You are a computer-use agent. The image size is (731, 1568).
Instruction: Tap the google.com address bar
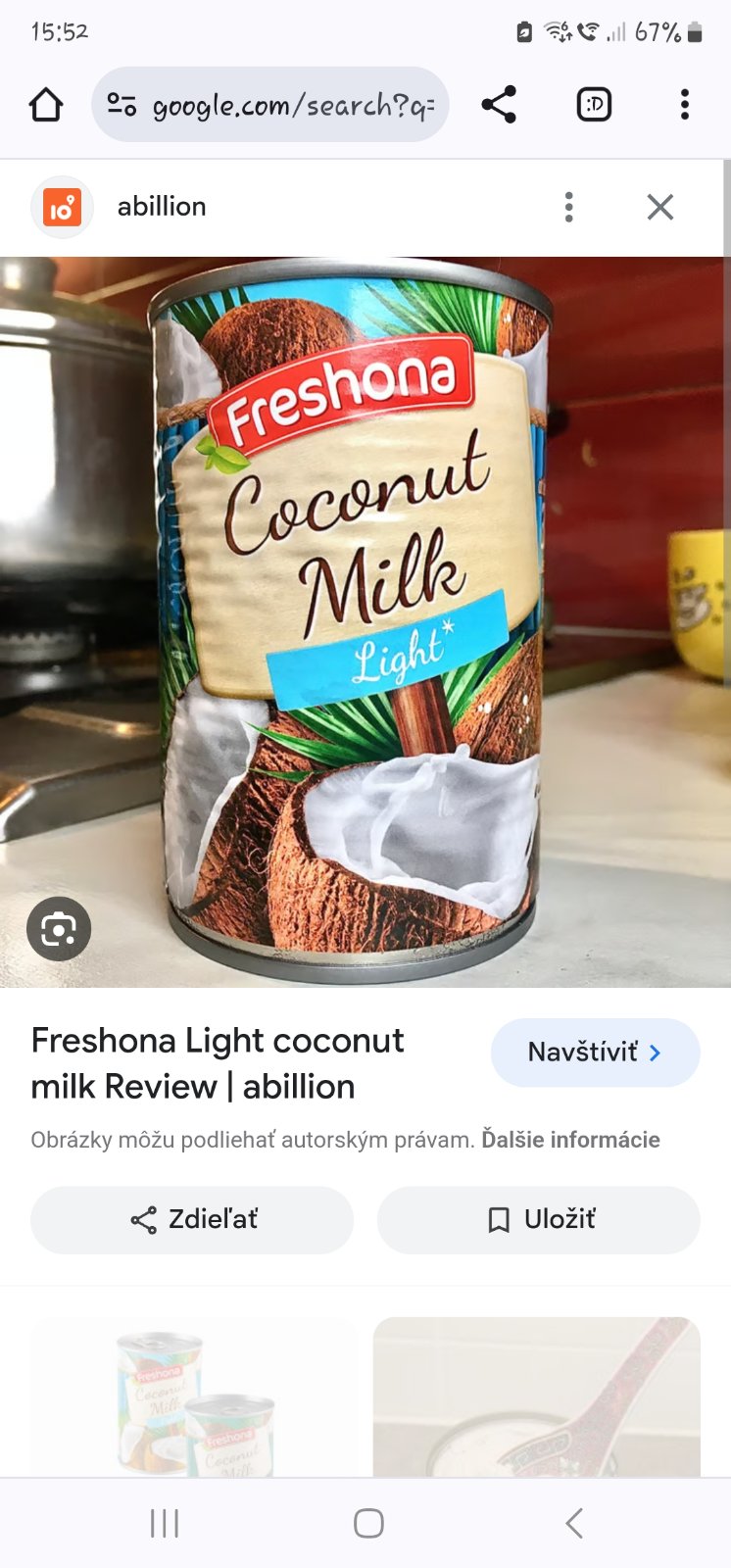[270, 105]
